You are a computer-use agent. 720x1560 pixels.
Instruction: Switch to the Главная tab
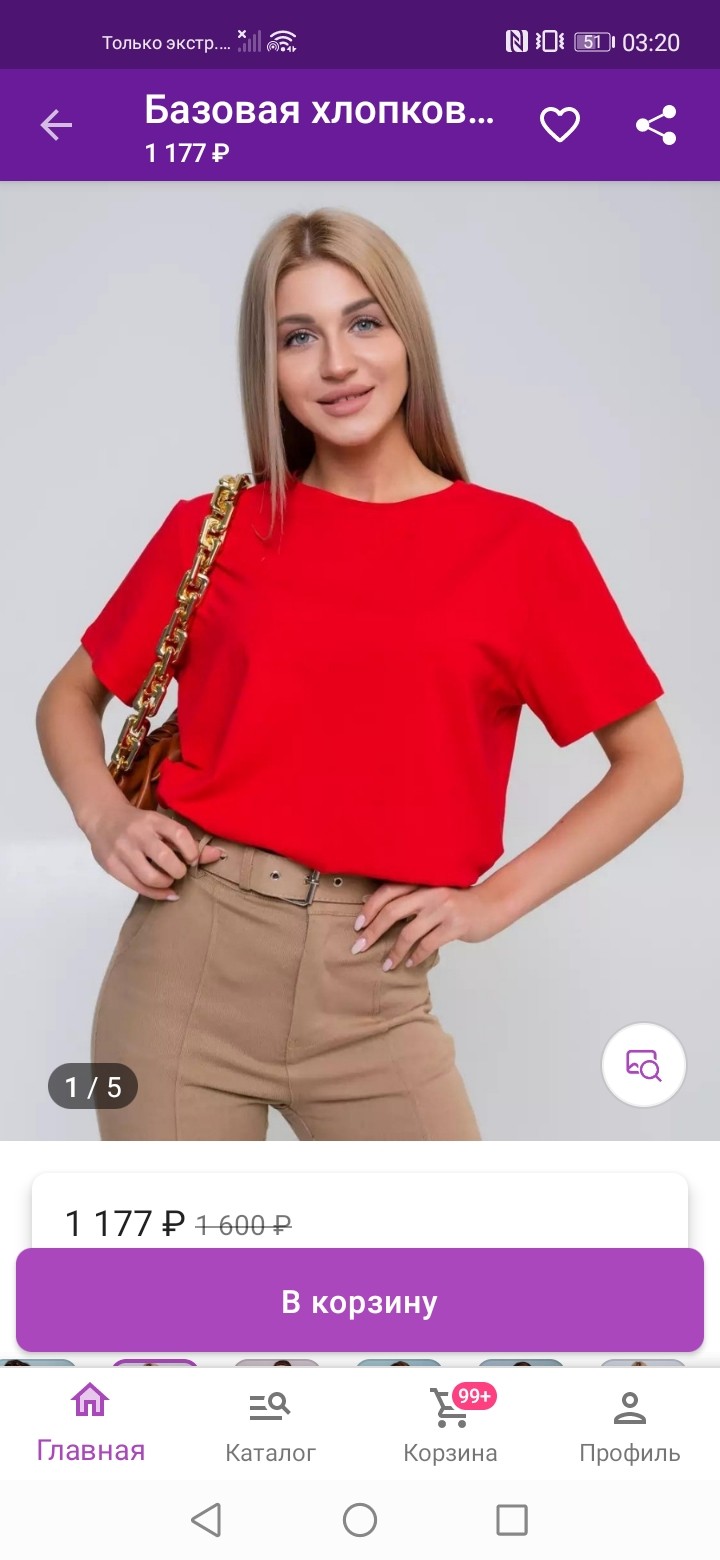(90, 1424)
